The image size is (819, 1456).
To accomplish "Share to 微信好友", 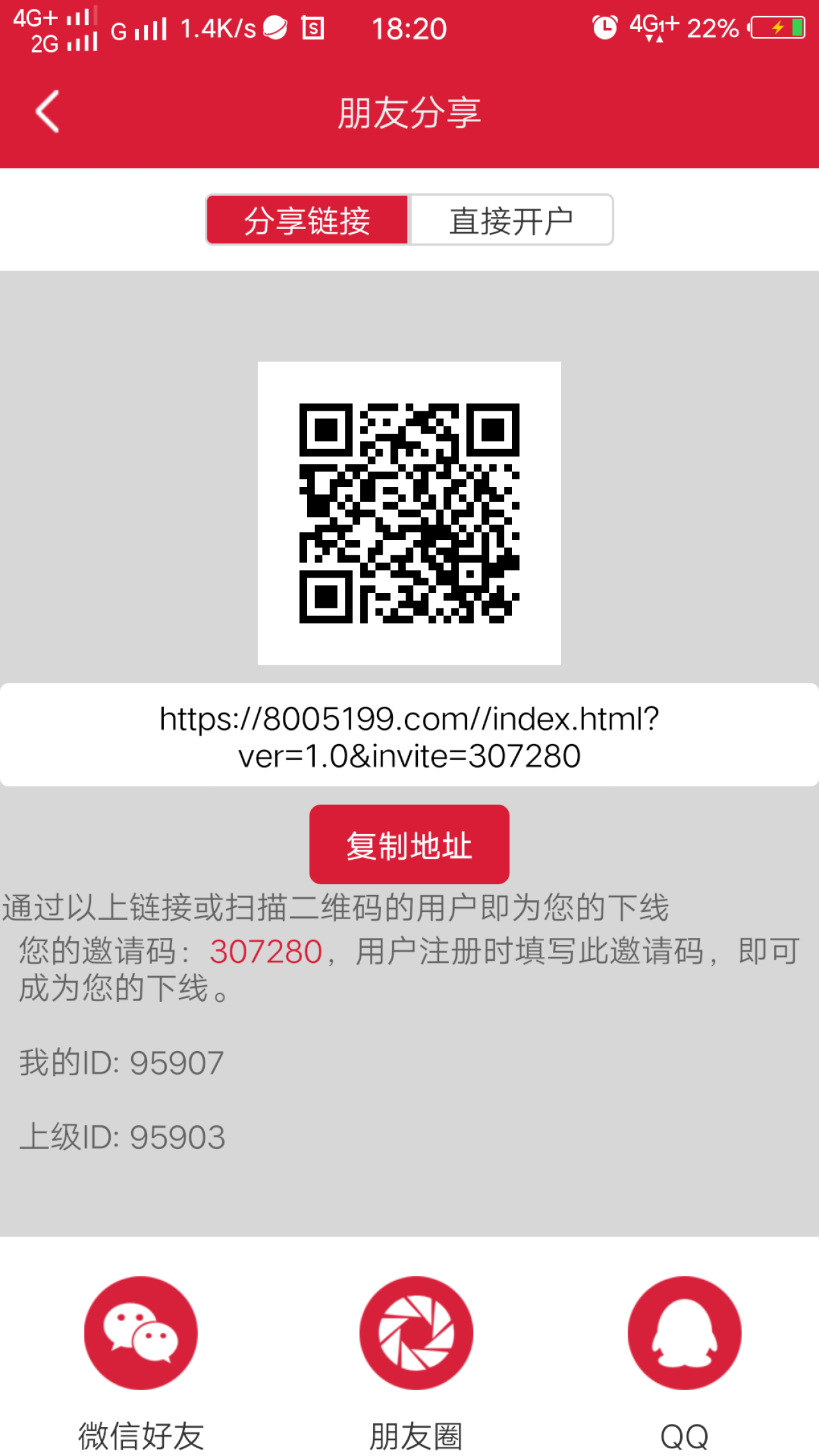I will [x=141, y=1333].
